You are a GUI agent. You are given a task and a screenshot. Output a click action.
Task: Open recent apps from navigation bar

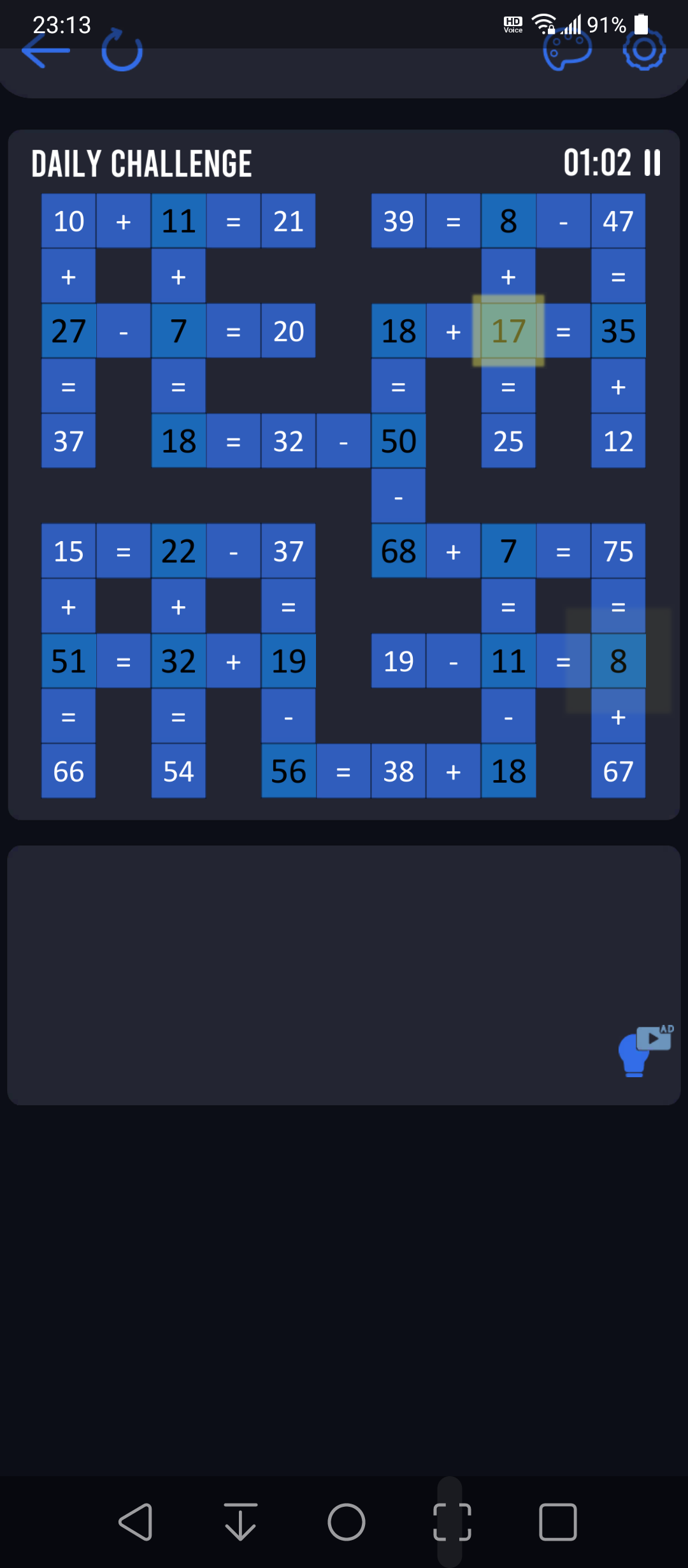(x=557, y=1522)
